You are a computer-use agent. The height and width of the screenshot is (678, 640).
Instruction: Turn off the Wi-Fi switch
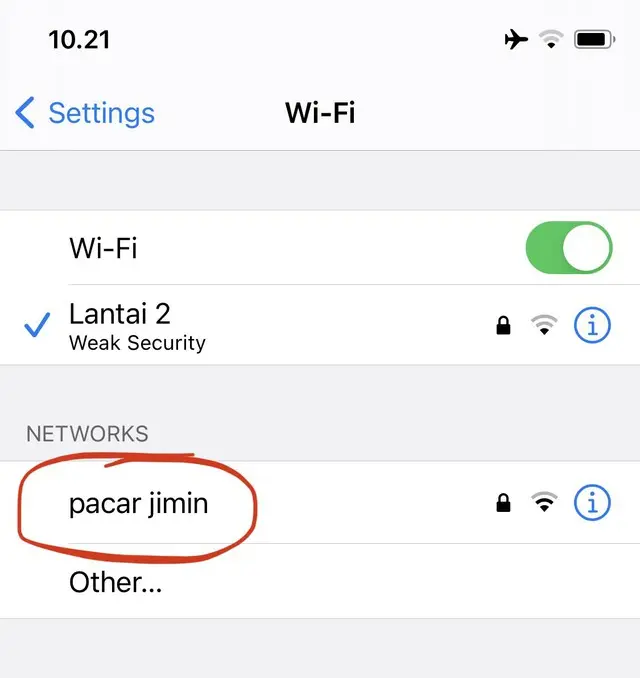pyautogui.click(x=568, y=248)
